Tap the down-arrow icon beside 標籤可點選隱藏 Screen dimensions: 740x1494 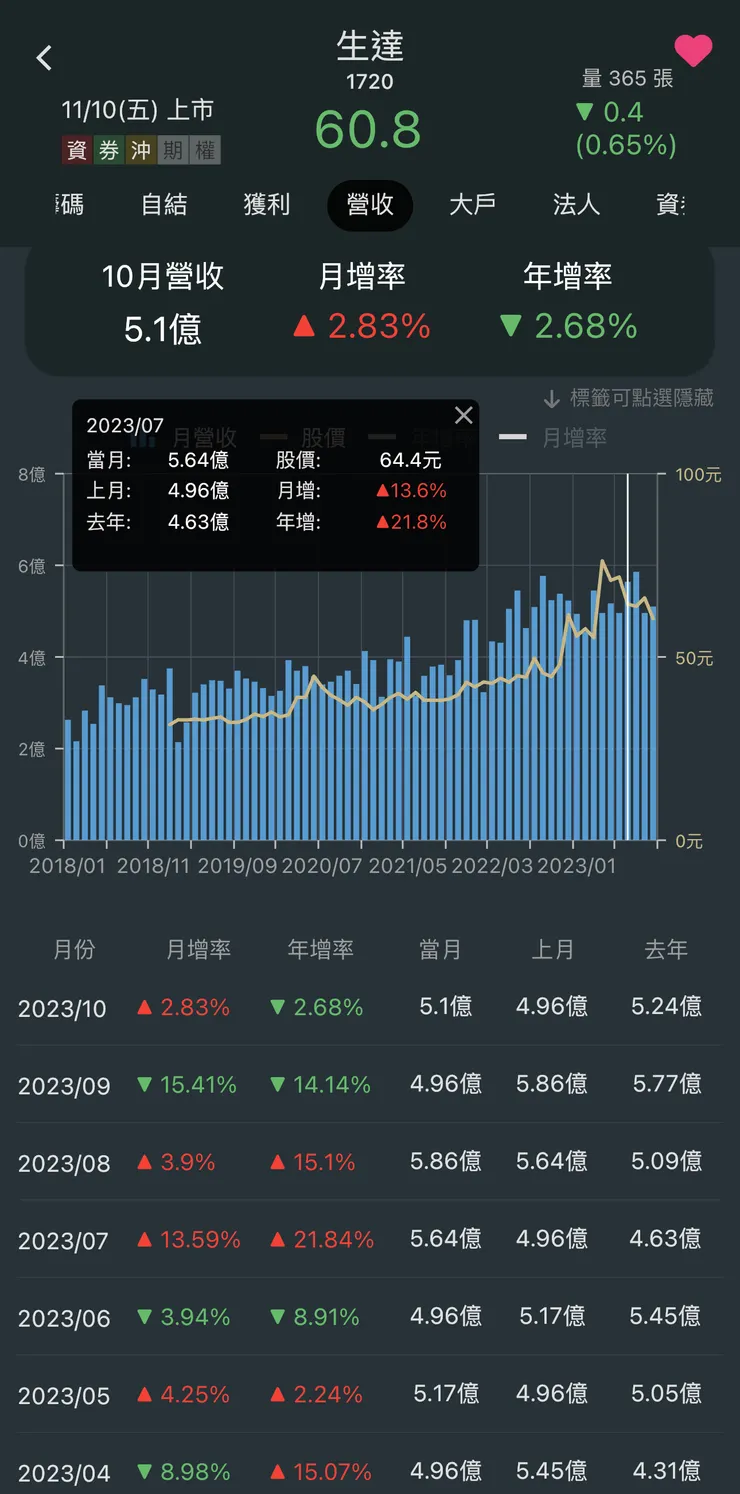(x=553, y=398)
